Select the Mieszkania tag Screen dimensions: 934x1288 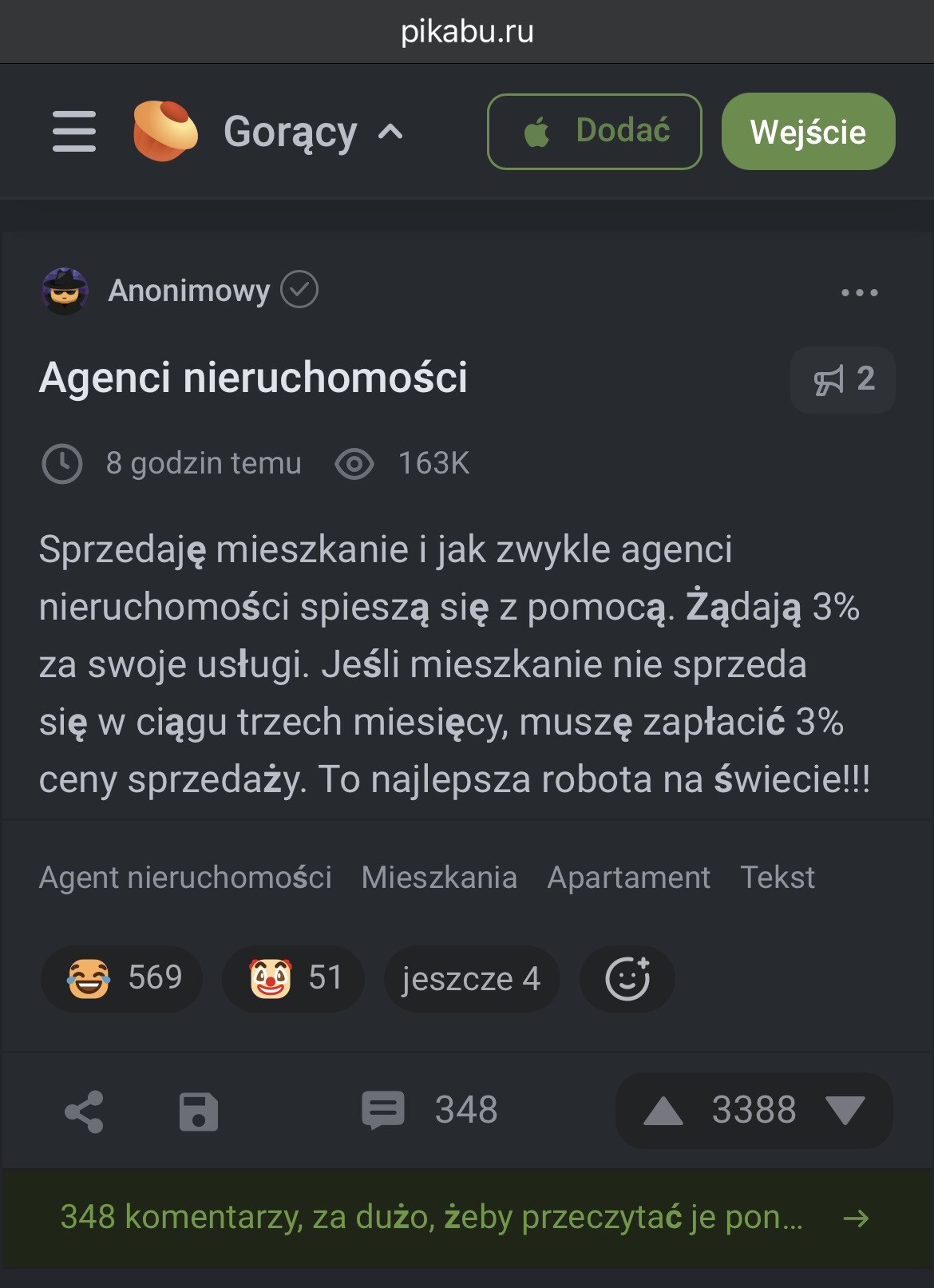439,877
